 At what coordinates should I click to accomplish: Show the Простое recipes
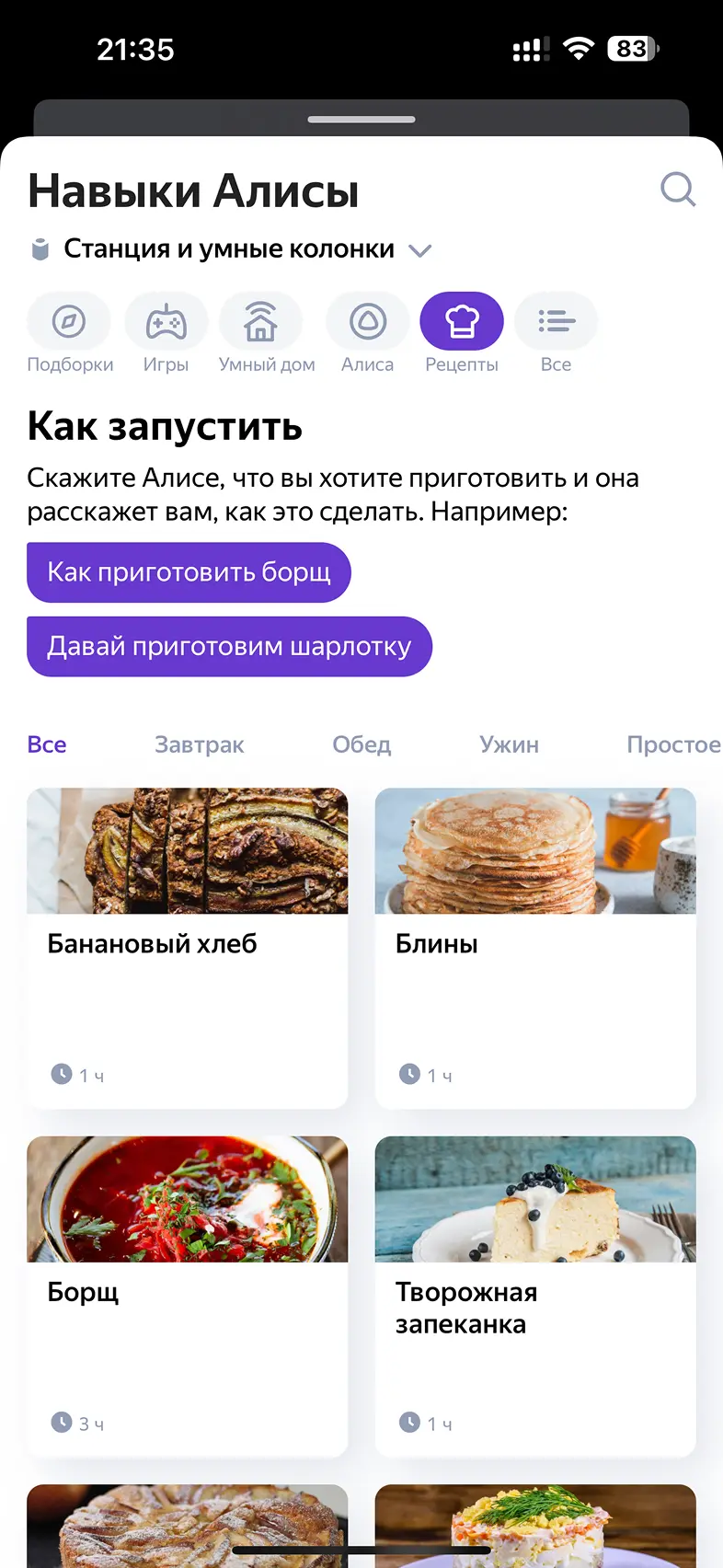[x=673, y=744]
